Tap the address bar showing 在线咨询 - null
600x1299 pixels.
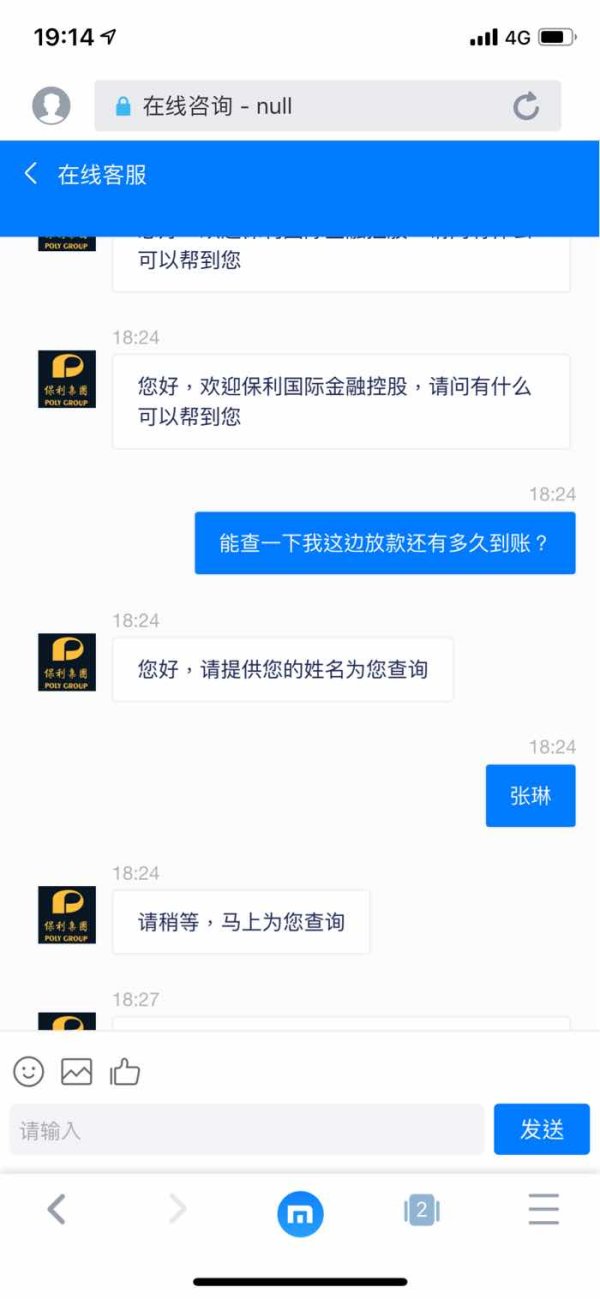[328, 106]
